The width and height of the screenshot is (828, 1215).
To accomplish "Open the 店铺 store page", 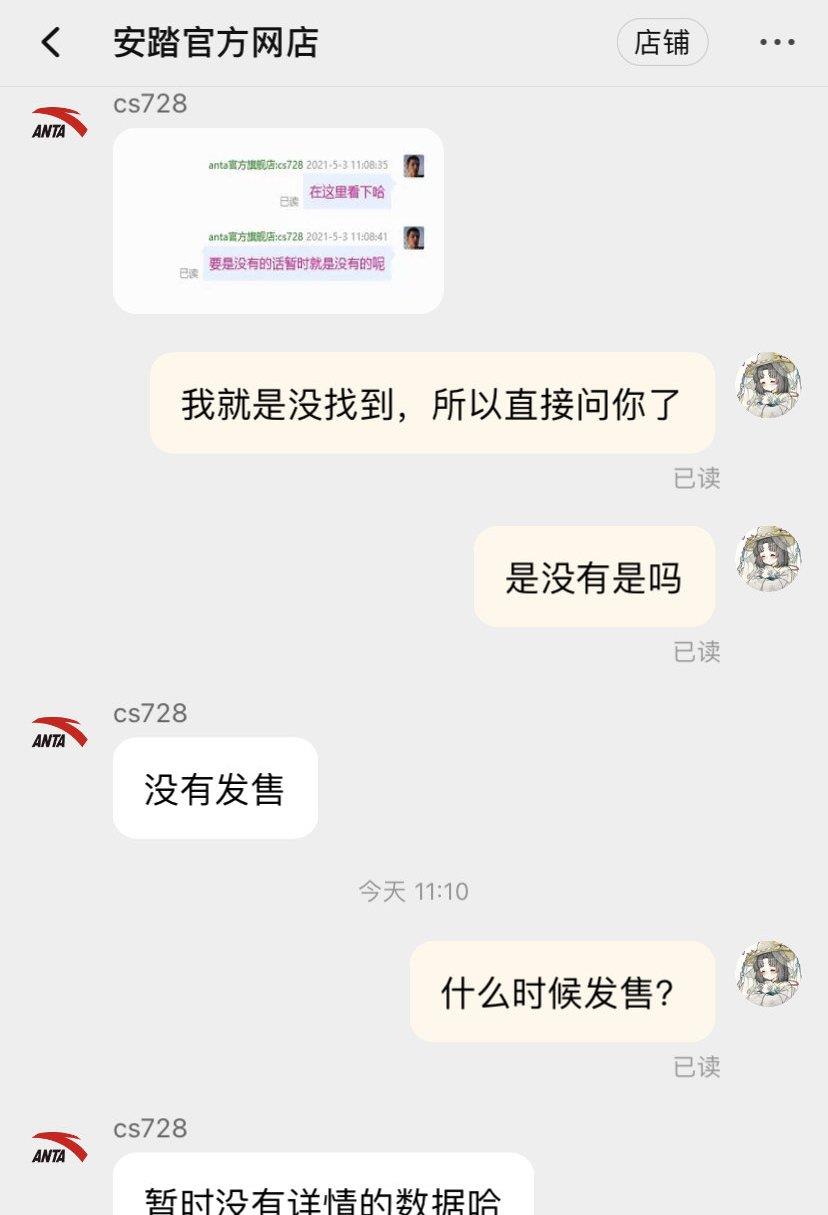I will tap(662, 43).
